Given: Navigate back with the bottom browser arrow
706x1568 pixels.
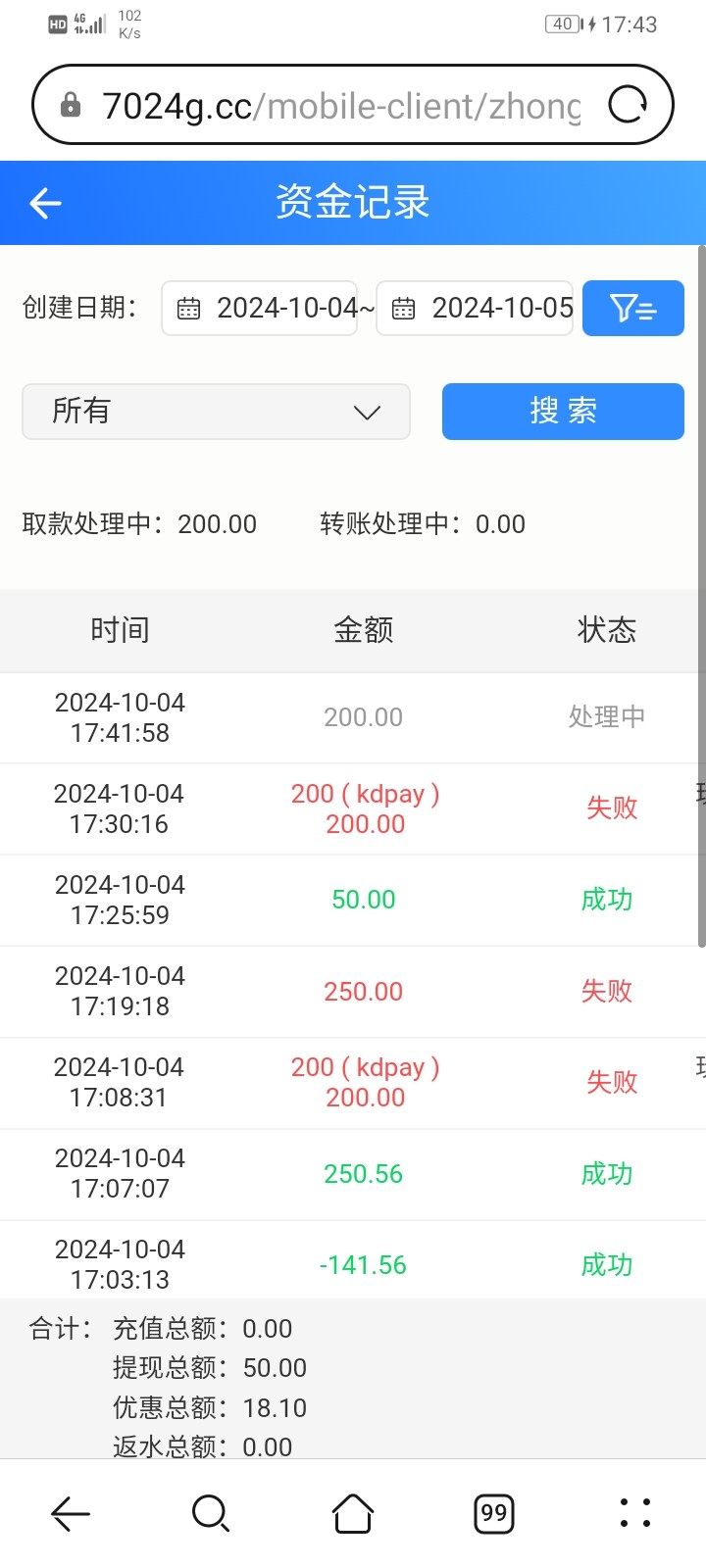Looking at the screenshot, I should tap(70, 1513).
